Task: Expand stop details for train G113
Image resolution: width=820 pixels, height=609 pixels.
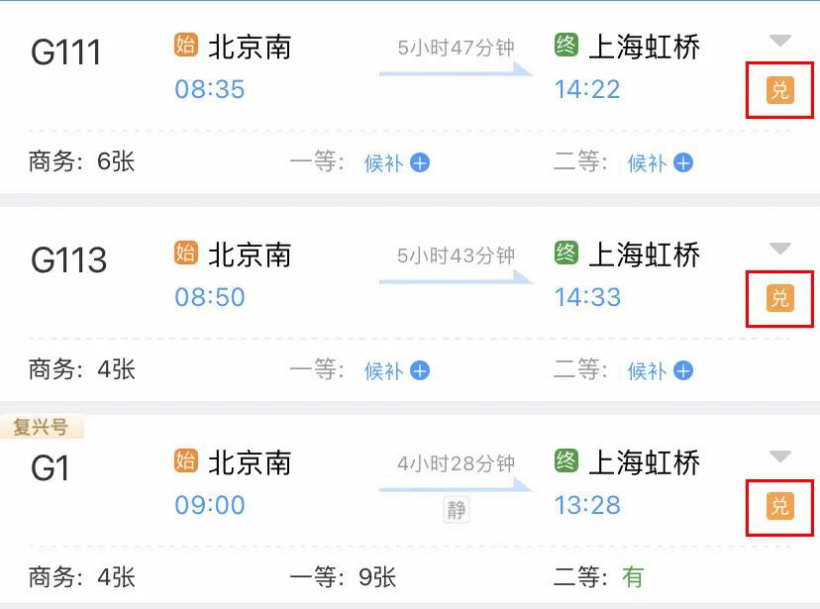Action: [x=780, y=249]
